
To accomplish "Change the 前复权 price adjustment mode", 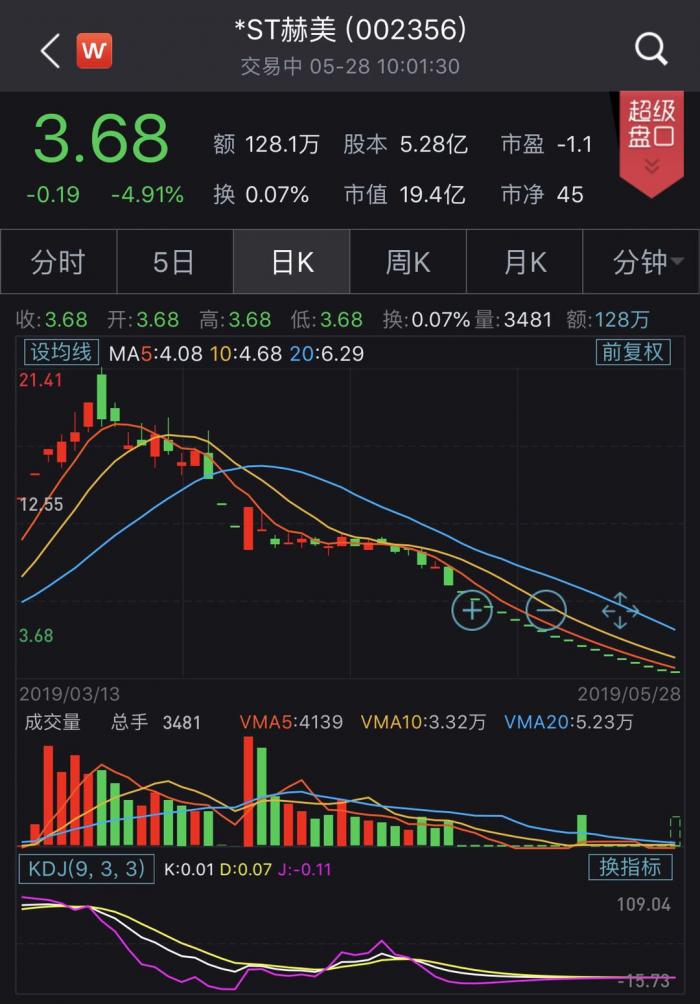I will coord(632,352).
